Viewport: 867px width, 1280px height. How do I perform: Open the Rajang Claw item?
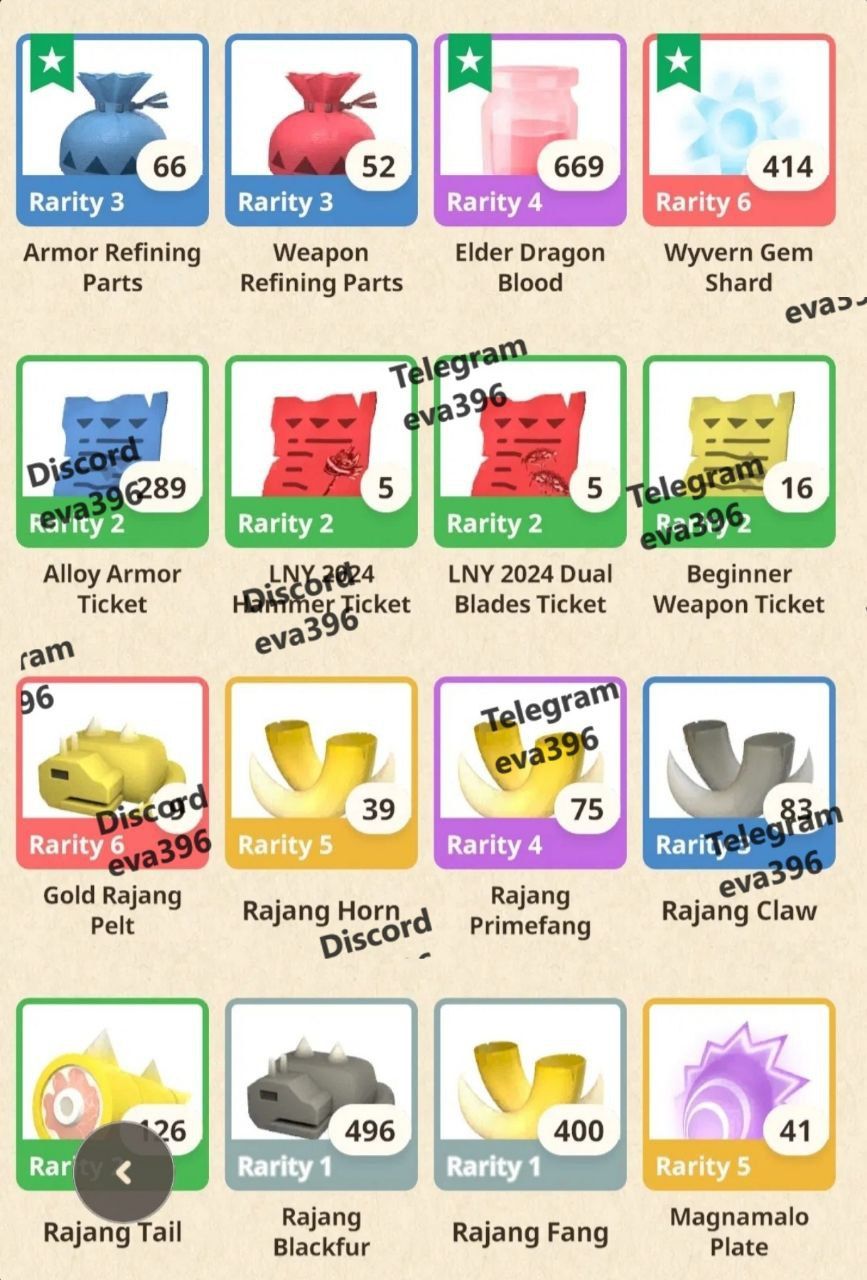739,773
